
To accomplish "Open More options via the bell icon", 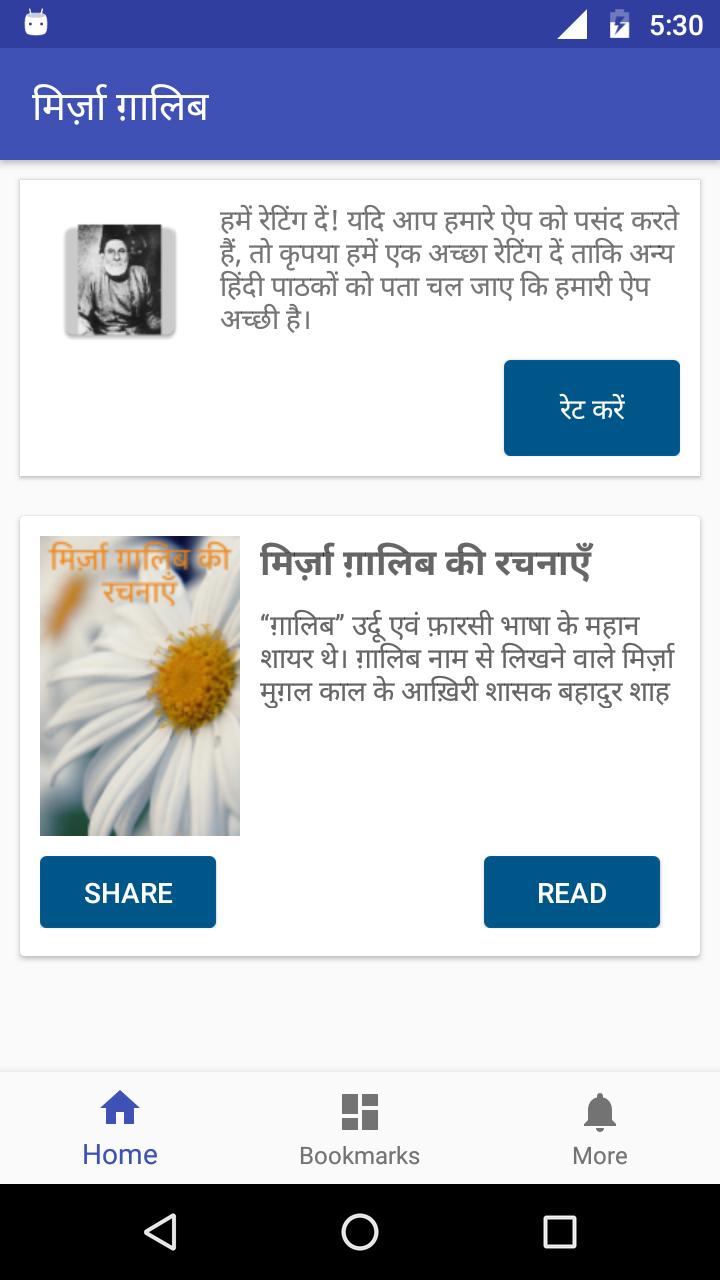I will click(600, 1110).
